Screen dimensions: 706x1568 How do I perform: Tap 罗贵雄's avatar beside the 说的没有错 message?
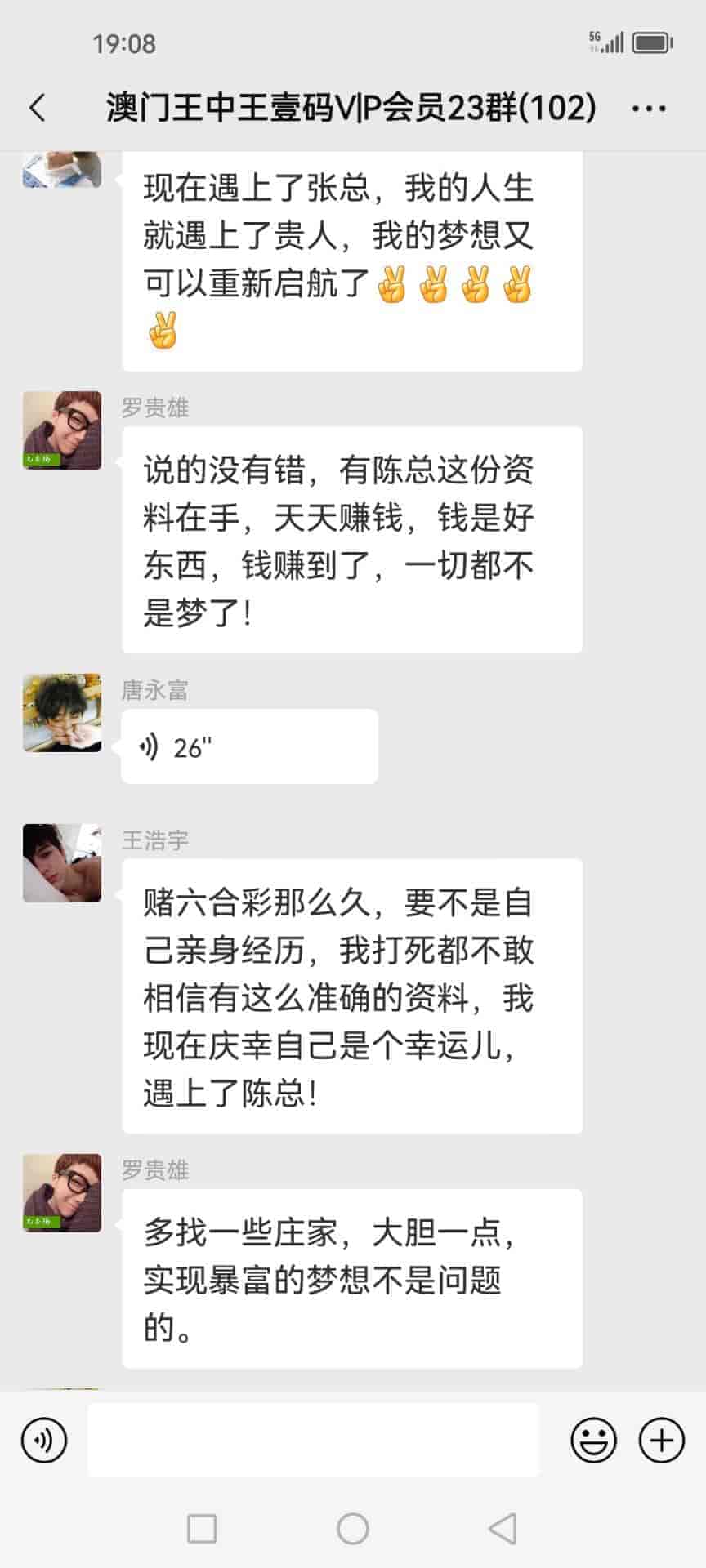pyautogui.click(x=62, y=430)
